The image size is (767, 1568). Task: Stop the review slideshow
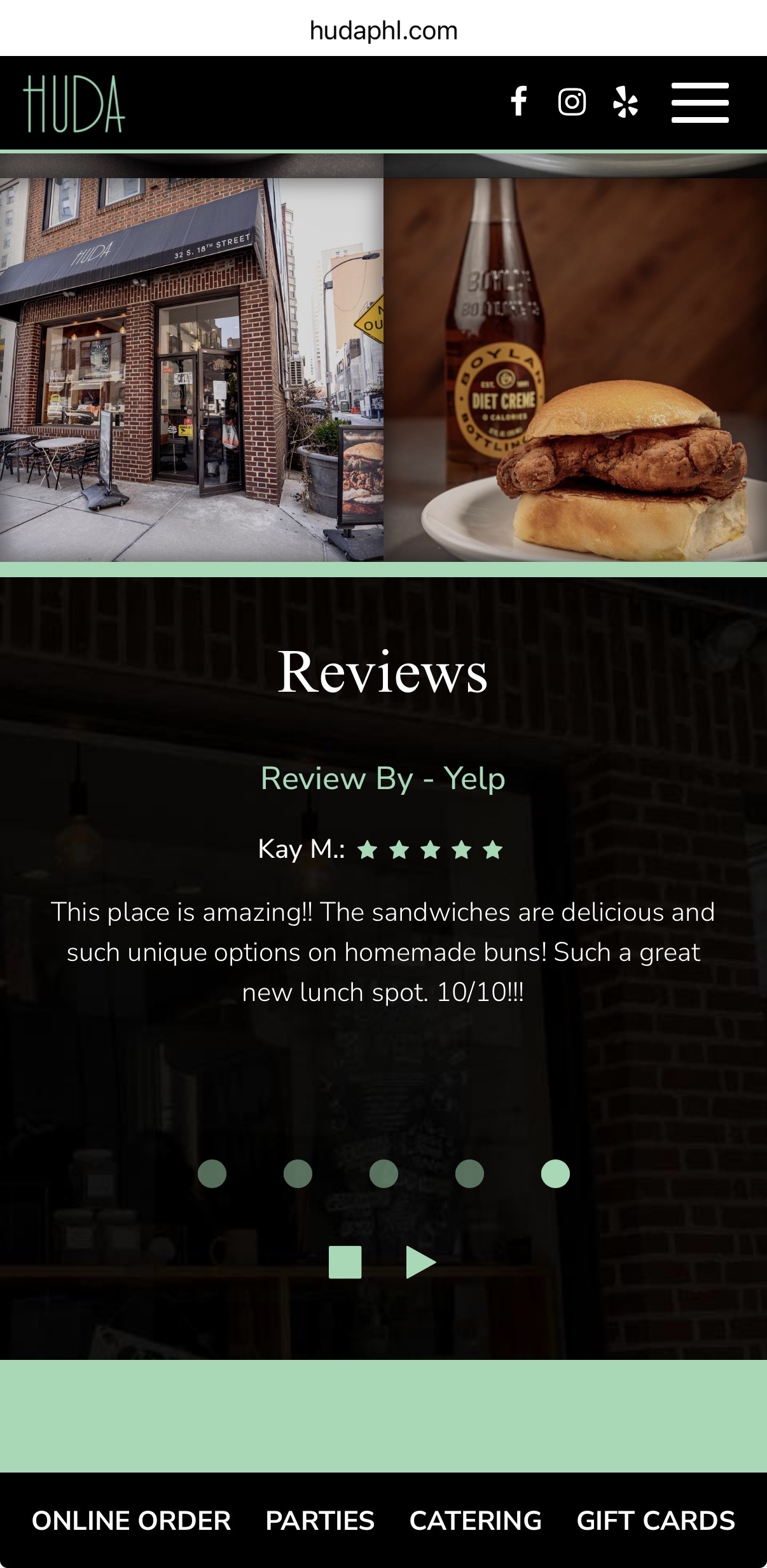click(x=345, y=1262)
